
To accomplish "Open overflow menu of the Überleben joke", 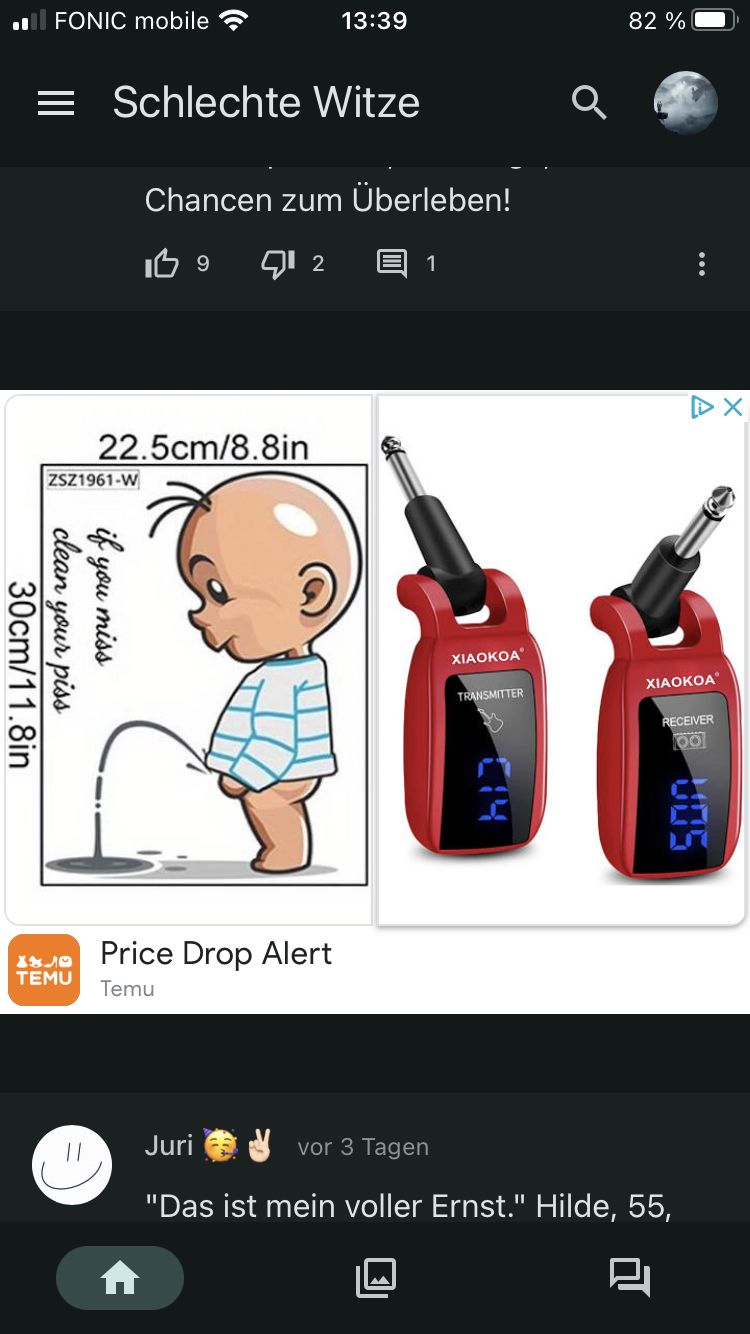I will click(x=702, y=264).
